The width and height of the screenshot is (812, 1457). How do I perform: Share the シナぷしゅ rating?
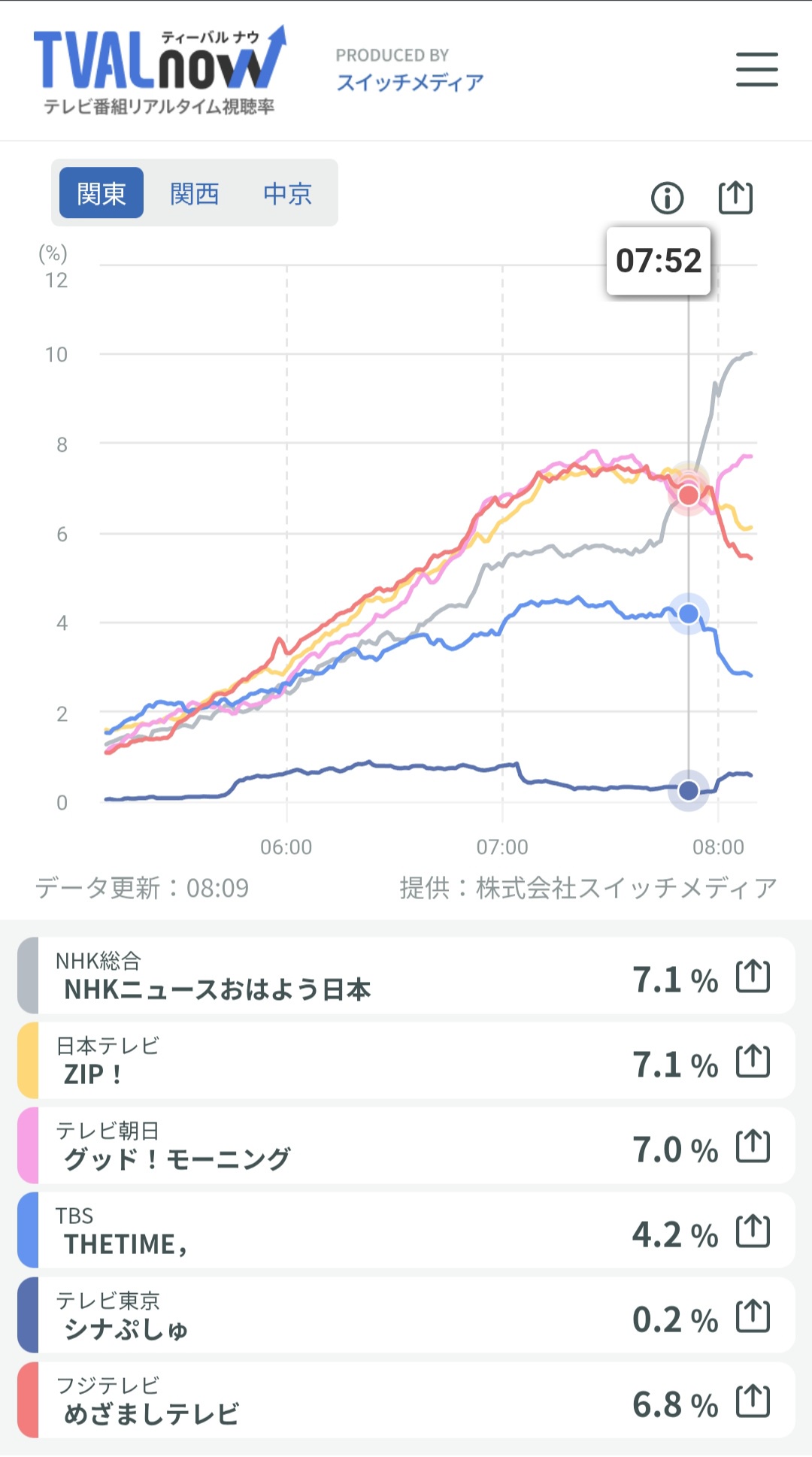[753, 1316]
